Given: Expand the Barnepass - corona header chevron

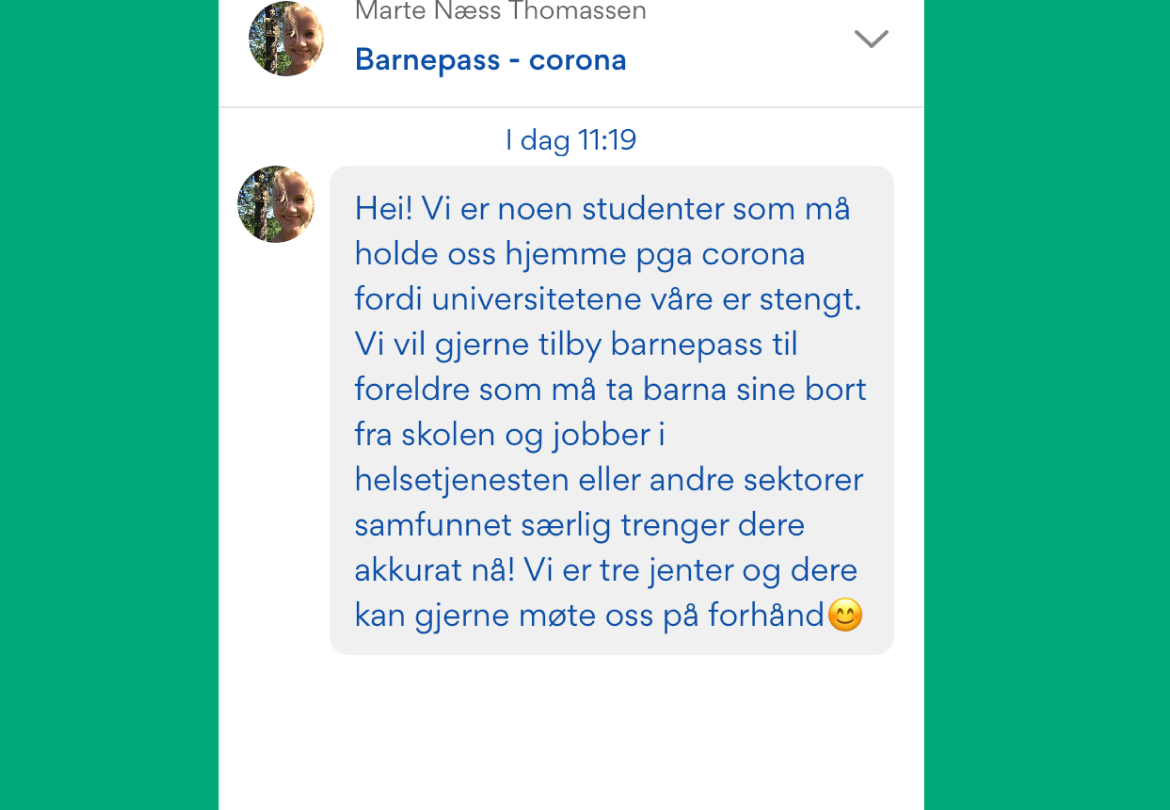Looking at the screenshot, I should click(871, 39).
